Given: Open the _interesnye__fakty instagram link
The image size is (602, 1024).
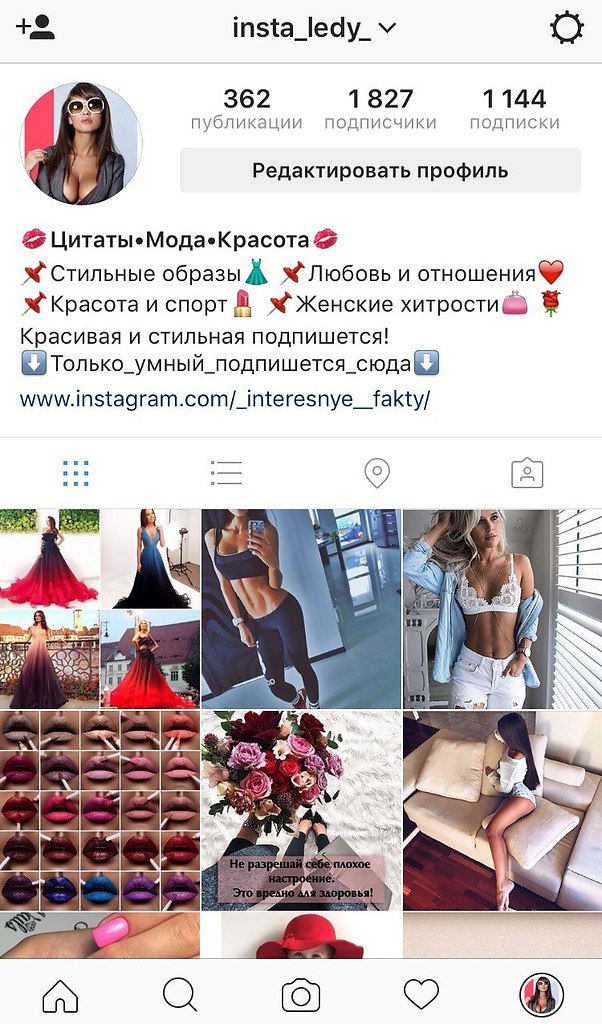Looking at the screenshot, I should [x=225, y=399].
